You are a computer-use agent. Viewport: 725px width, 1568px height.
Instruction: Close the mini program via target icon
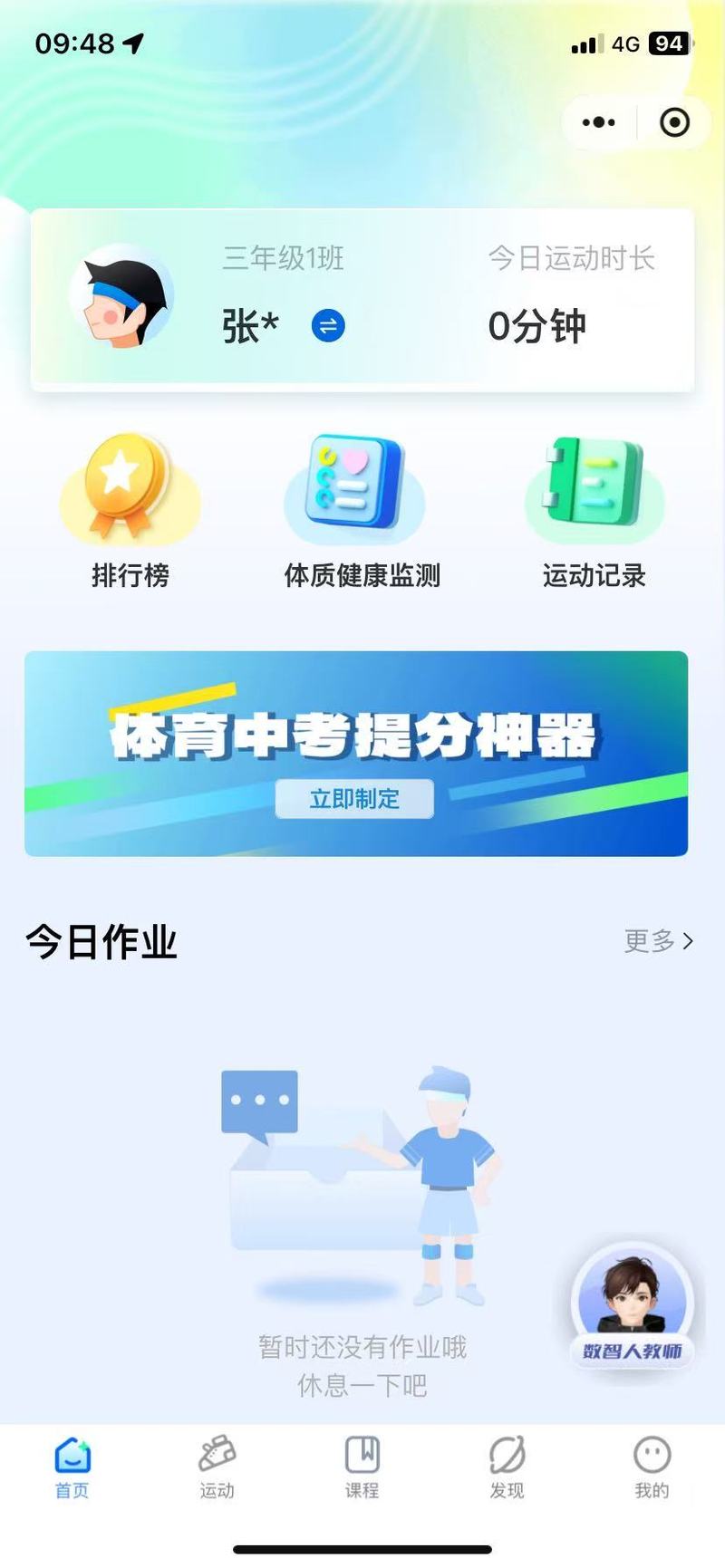coord(674,122)
